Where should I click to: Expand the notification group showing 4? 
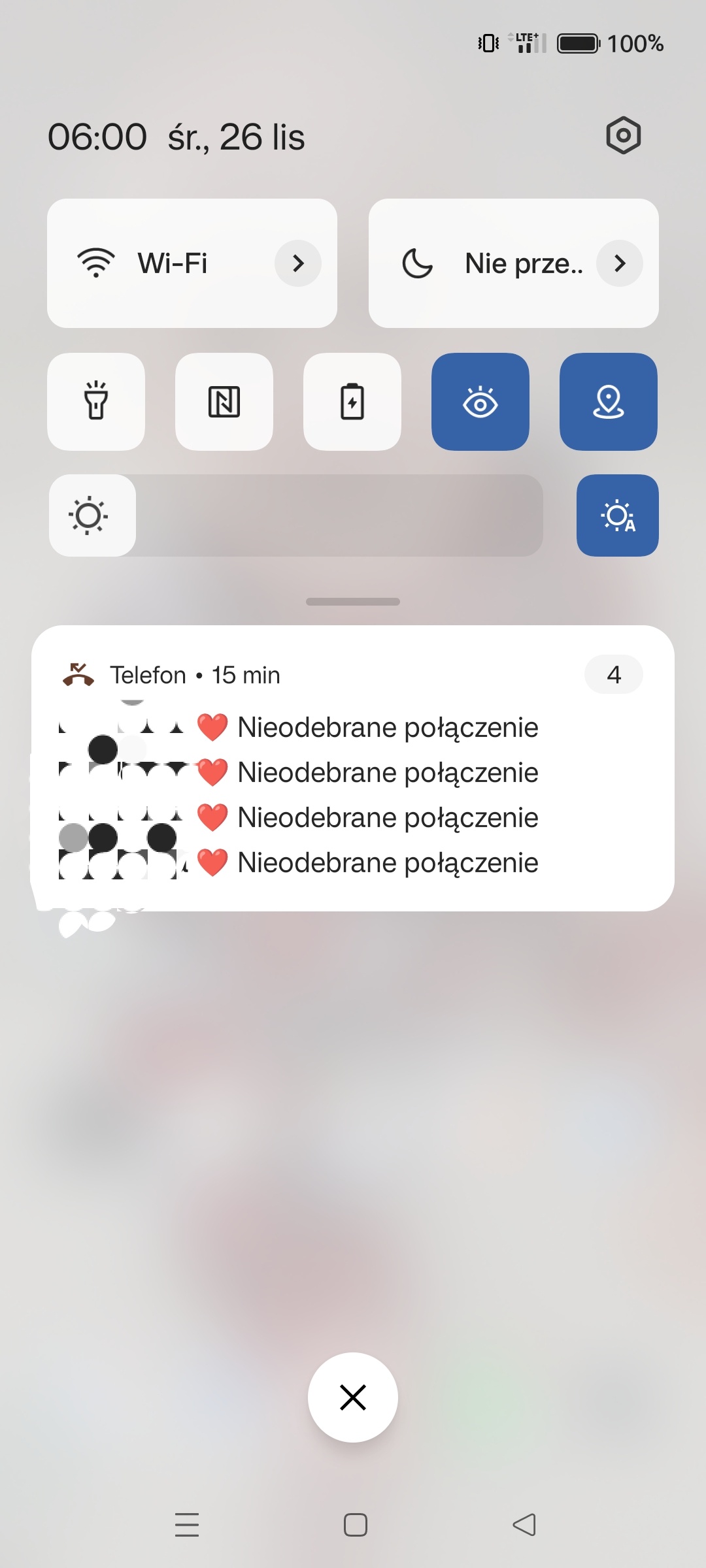pyautogui.click(x=613, y=674)
